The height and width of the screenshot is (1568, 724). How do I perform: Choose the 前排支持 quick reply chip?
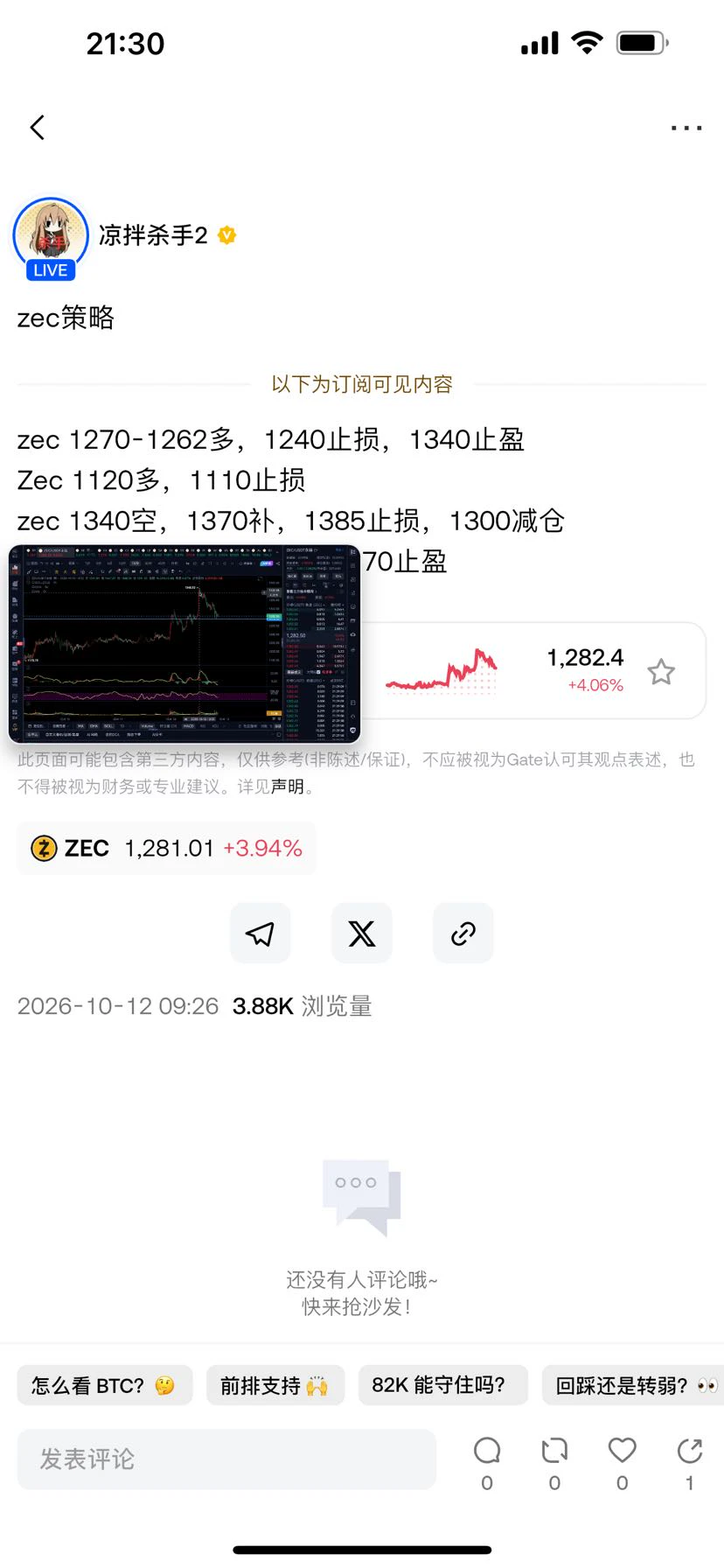(x=275, y=1385)
